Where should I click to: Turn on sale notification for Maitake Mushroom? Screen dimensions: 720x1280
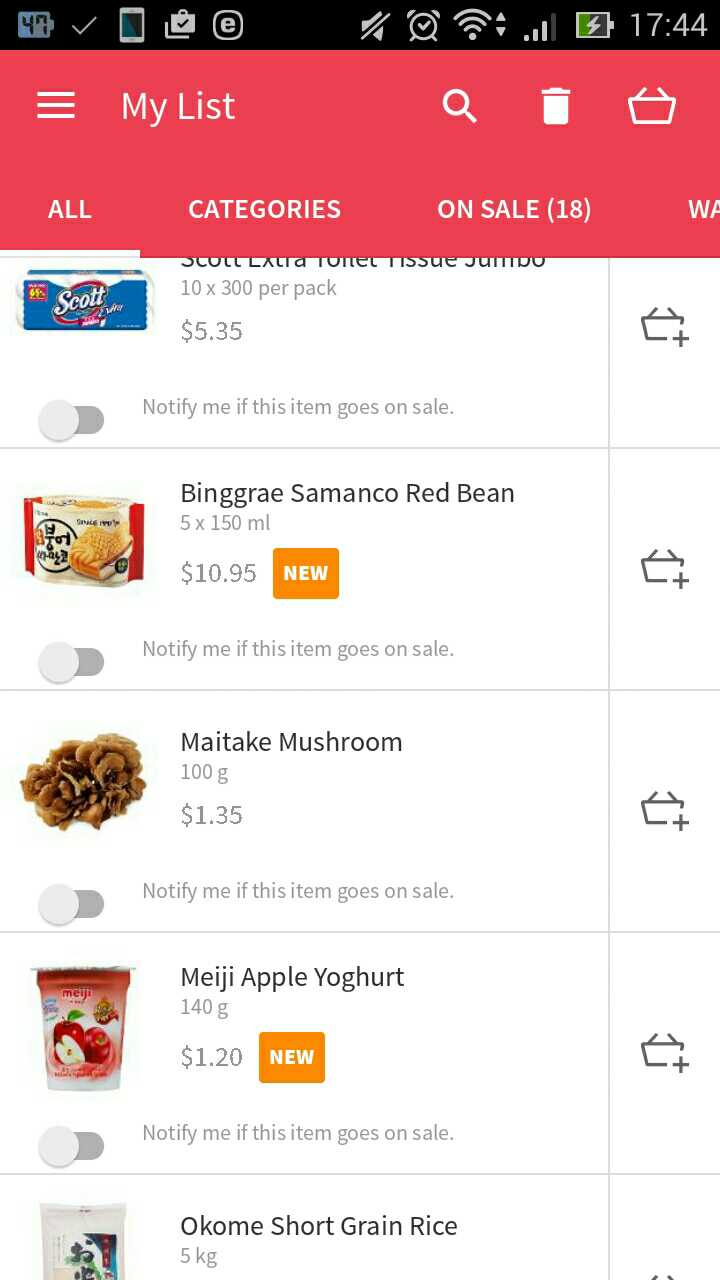click(x=72, y=904)
